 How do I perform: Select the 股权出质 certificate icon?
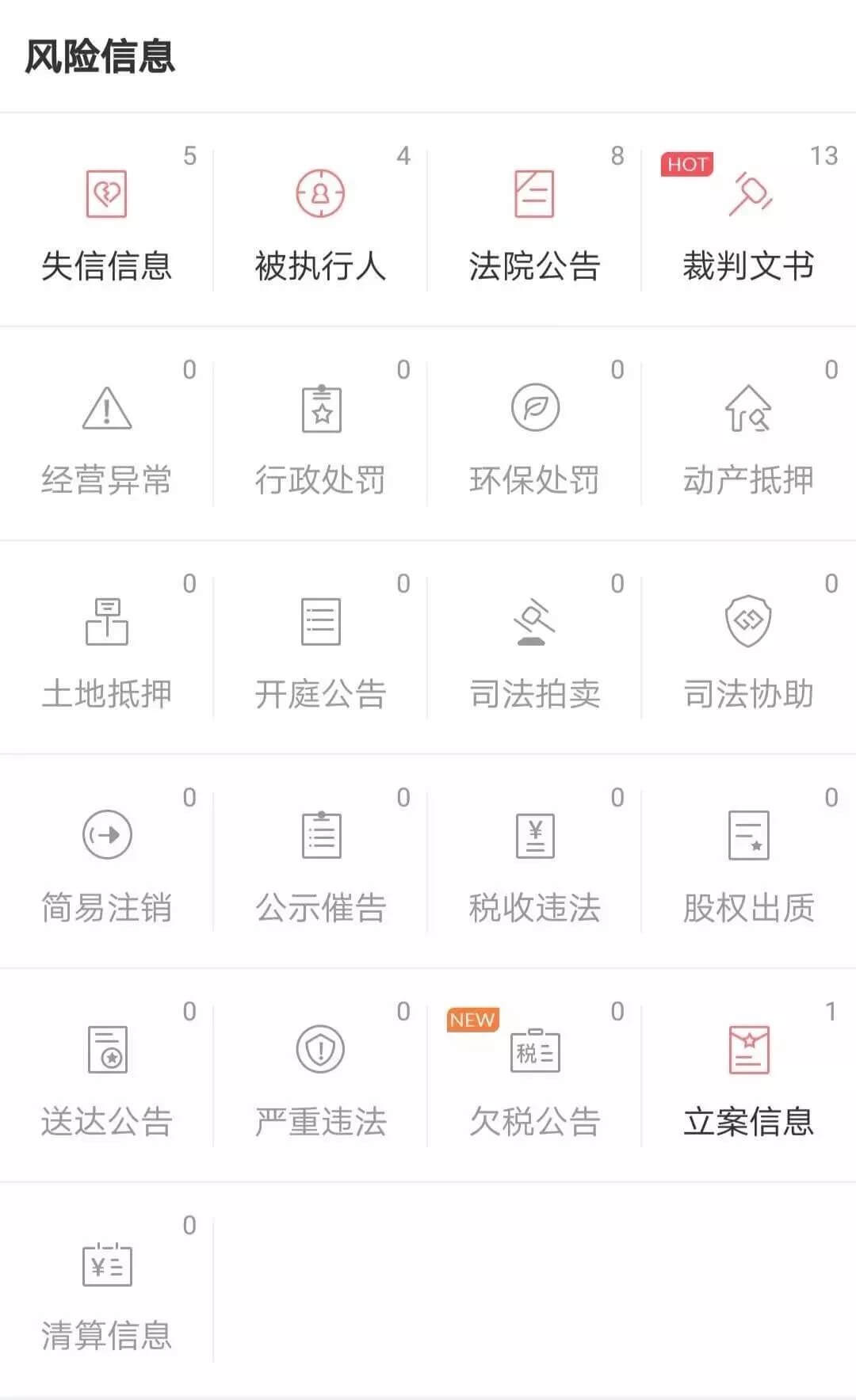(x=747, y=836)
